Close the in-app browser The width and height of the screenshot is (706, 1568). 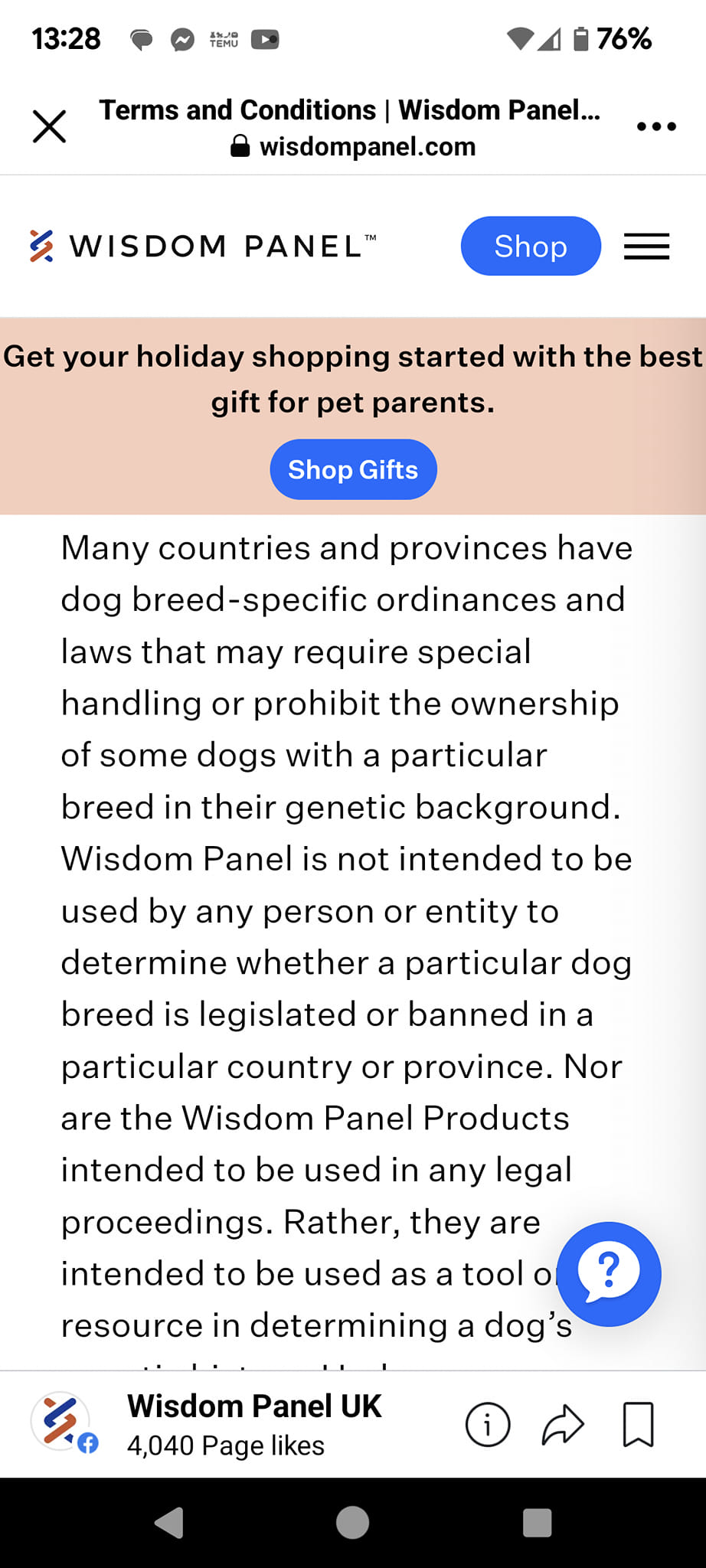[50, 126]
